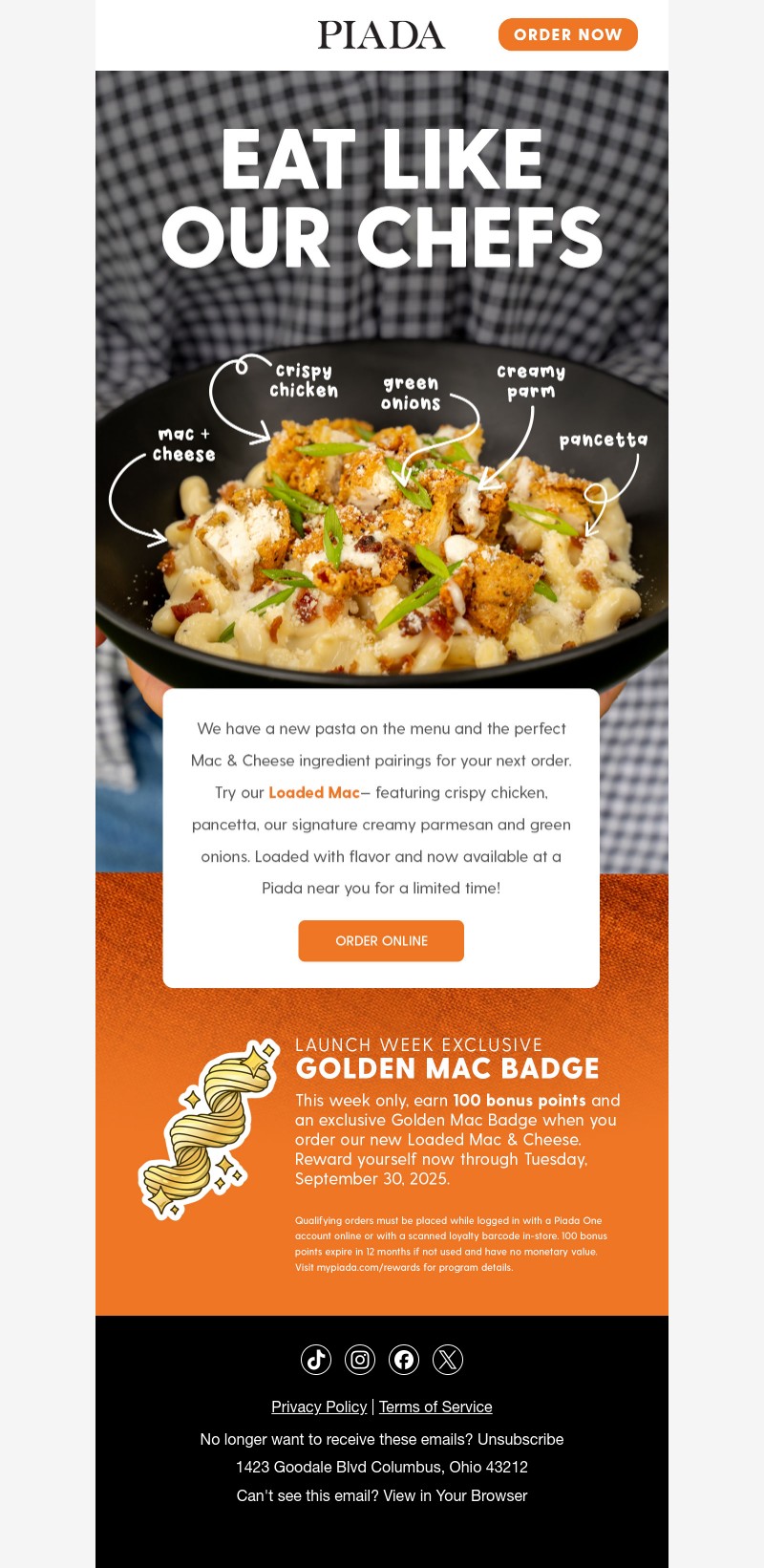The height and width of the screenshot is (1568, 764).
Task: Visit Piada's Instagram profile
Action: [360, 1359]
